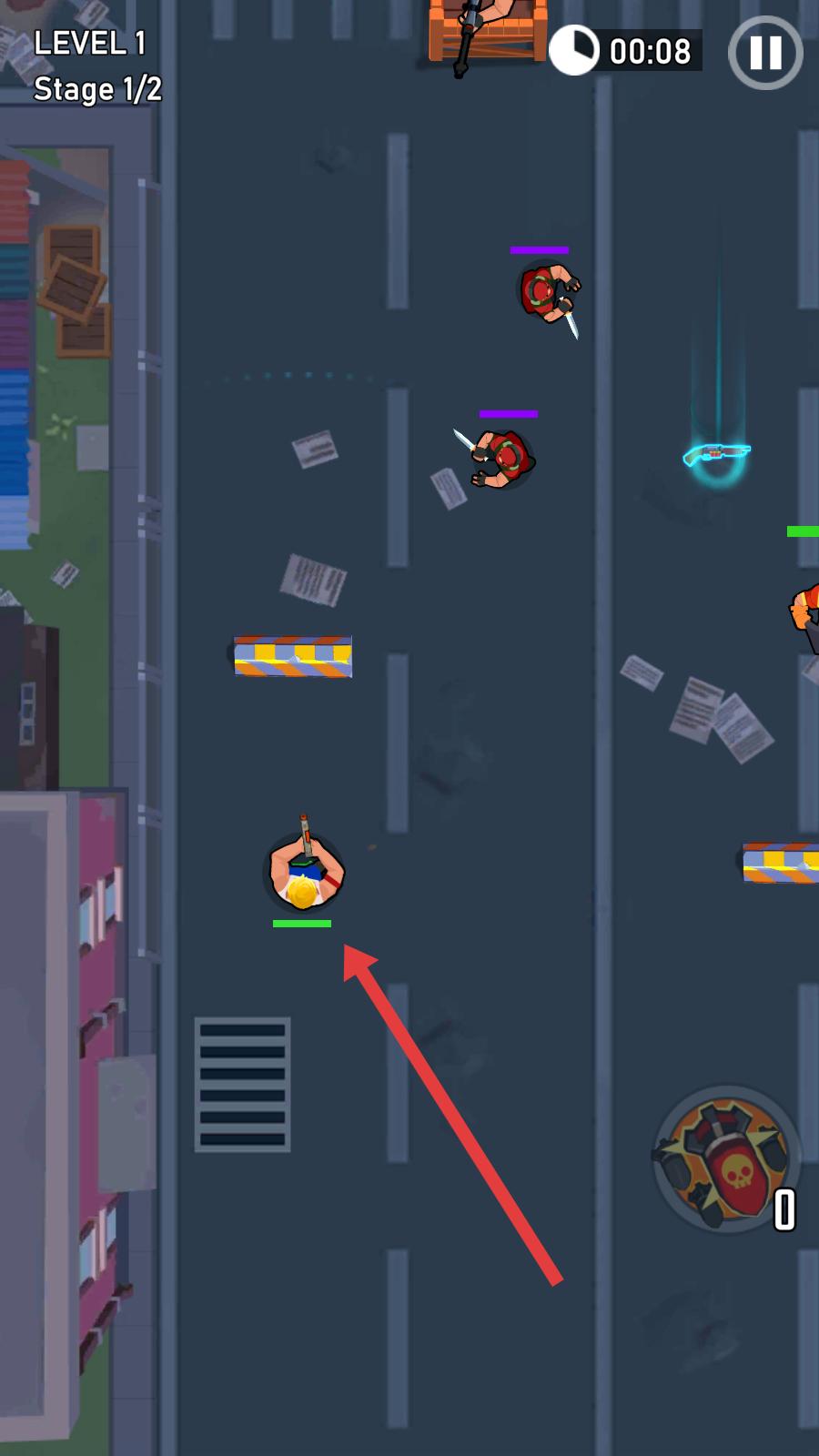
Task: Pause the game
Action: point(765,53)
